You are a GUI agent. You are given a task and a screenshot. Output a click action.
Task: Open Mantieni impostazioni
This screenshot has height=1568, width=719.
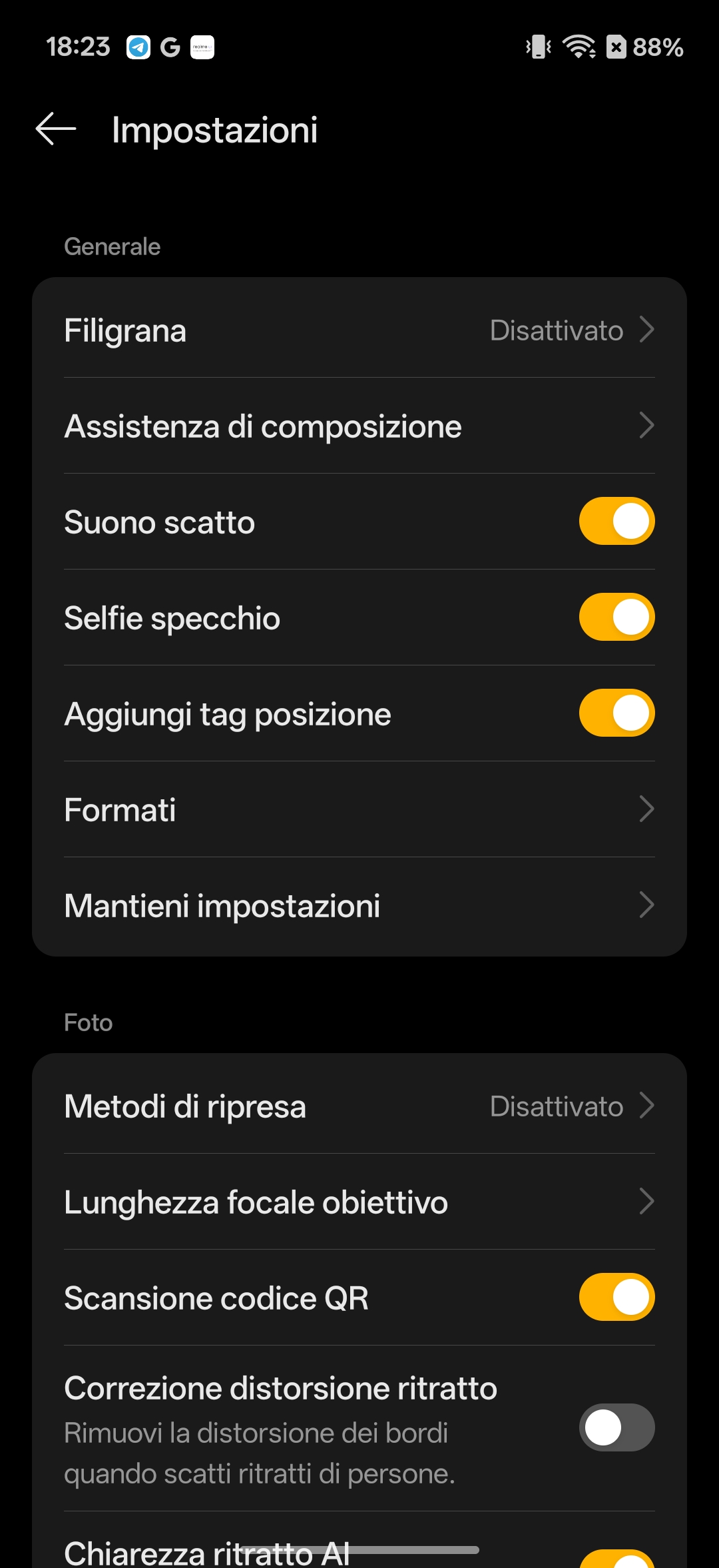(x=359, y=906)
